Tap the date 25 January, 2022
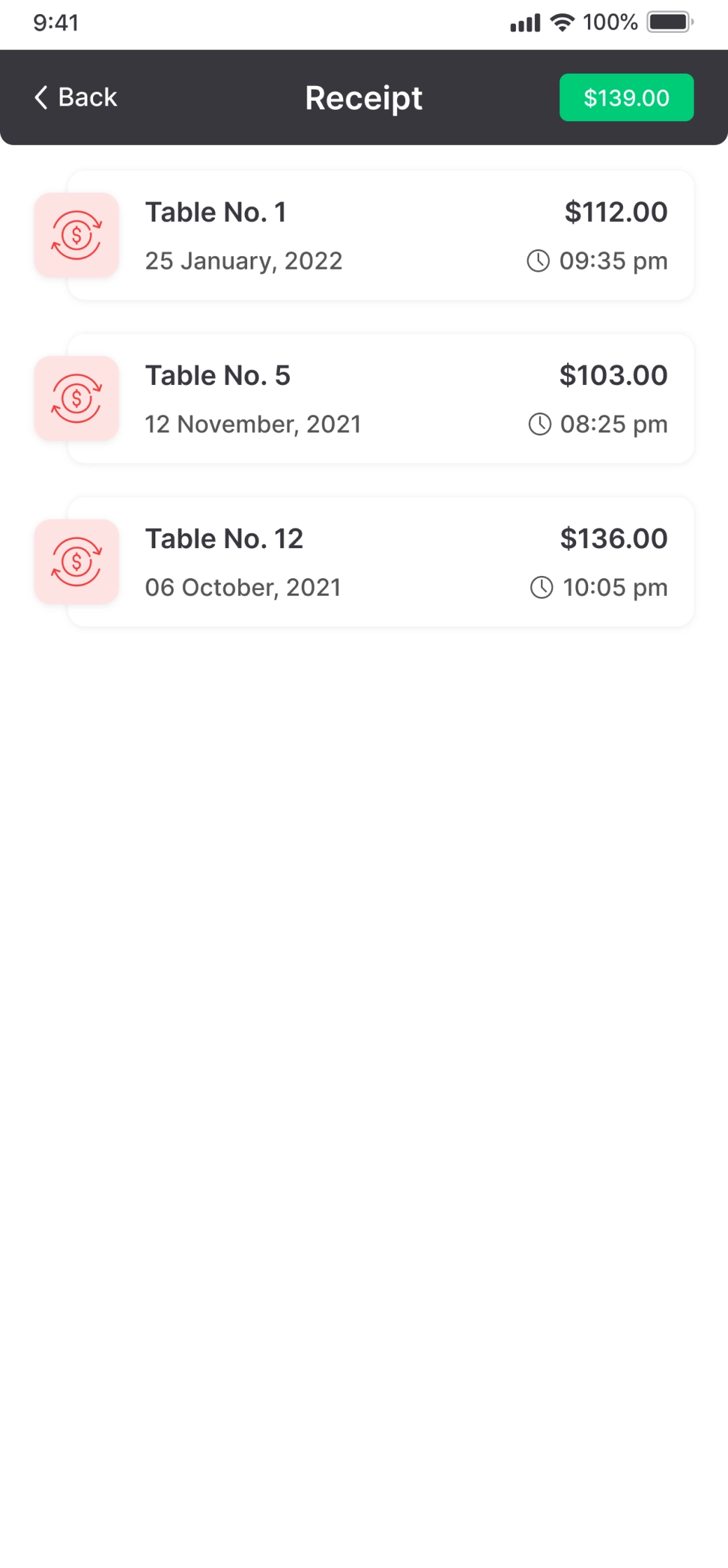The height and width of the screenshot is (1568, 728). [x=244, y=260]
